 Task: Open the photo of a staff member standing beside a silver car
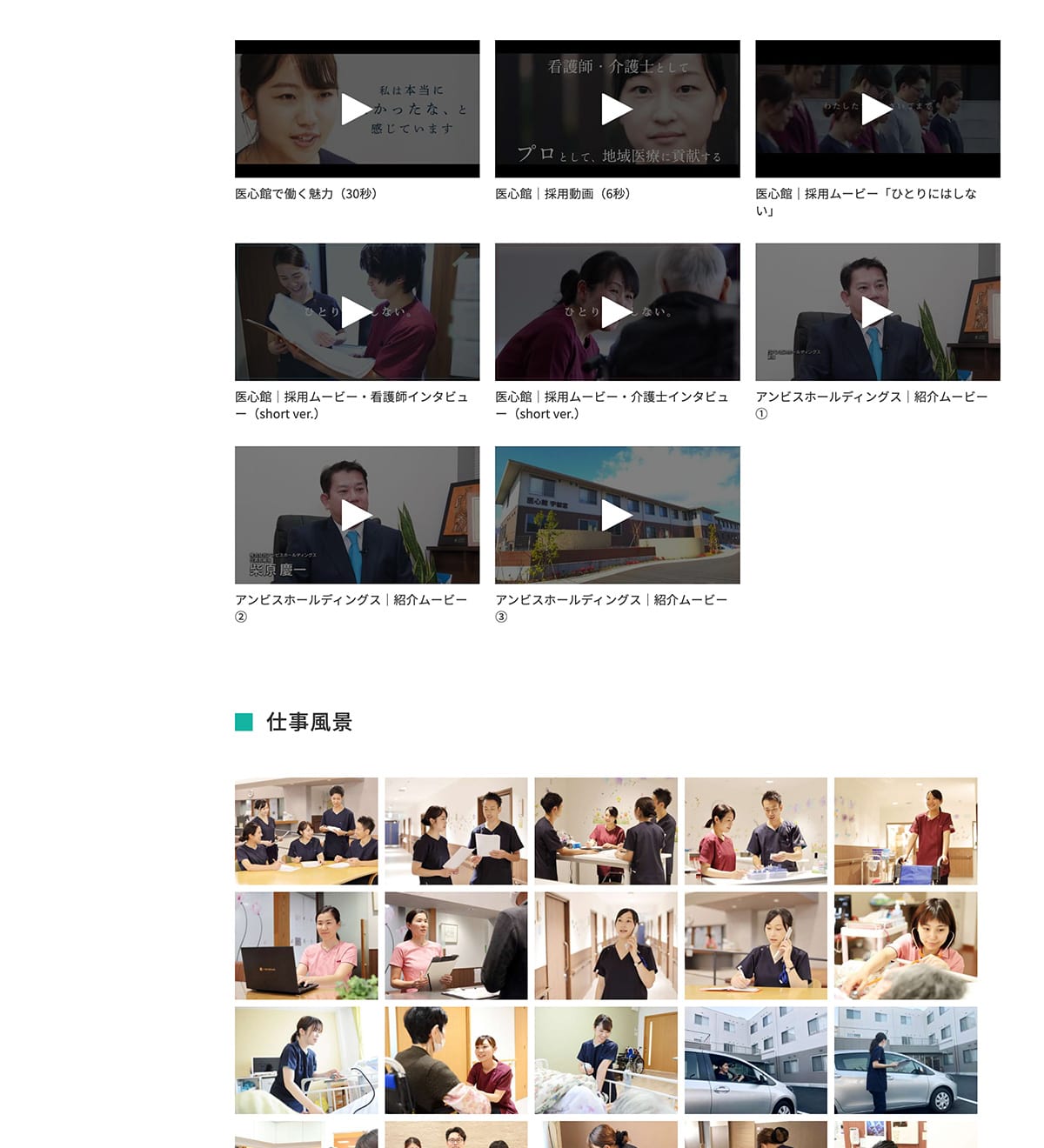(x=905, y=1060)
